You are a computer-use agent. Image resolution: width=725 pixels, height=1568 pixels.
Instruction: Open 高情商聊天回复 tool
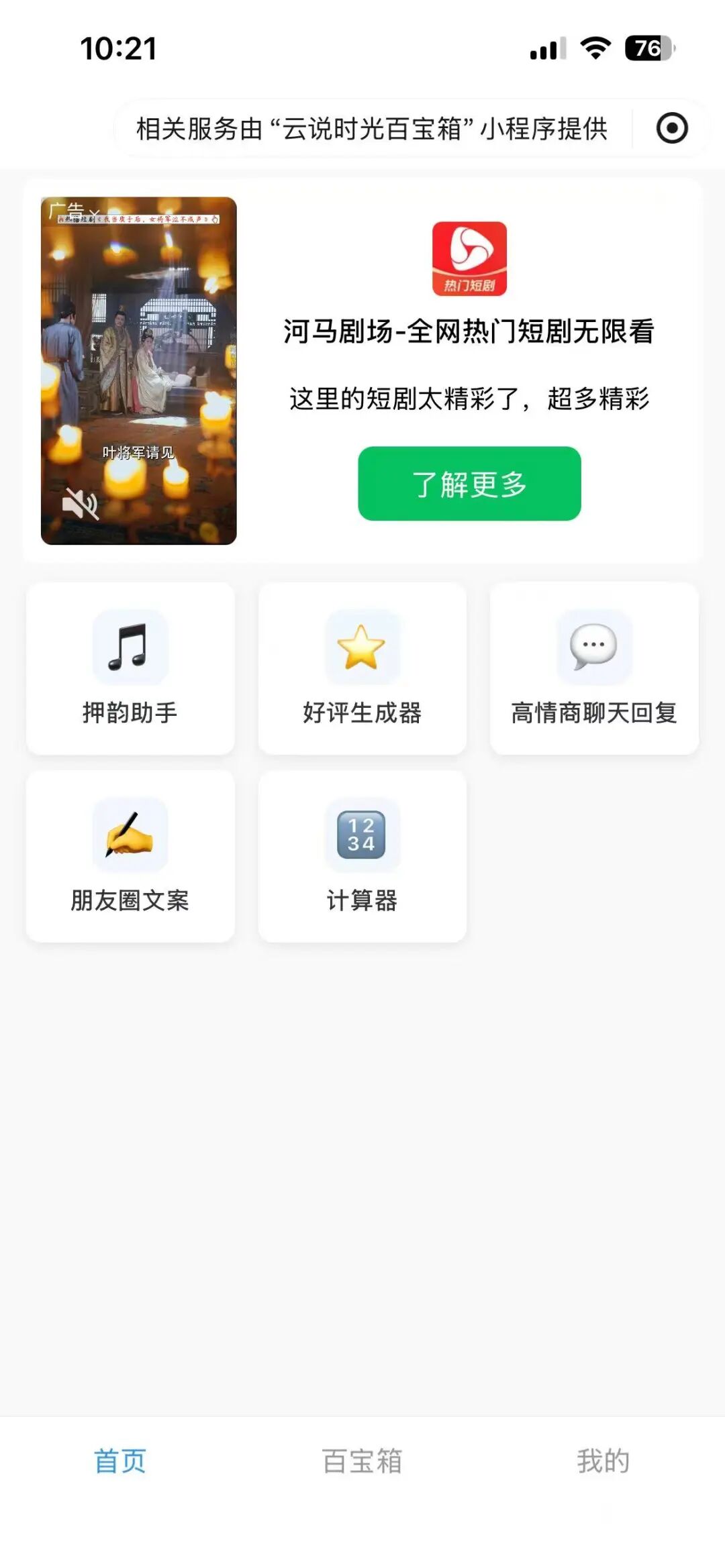(594, 668)
